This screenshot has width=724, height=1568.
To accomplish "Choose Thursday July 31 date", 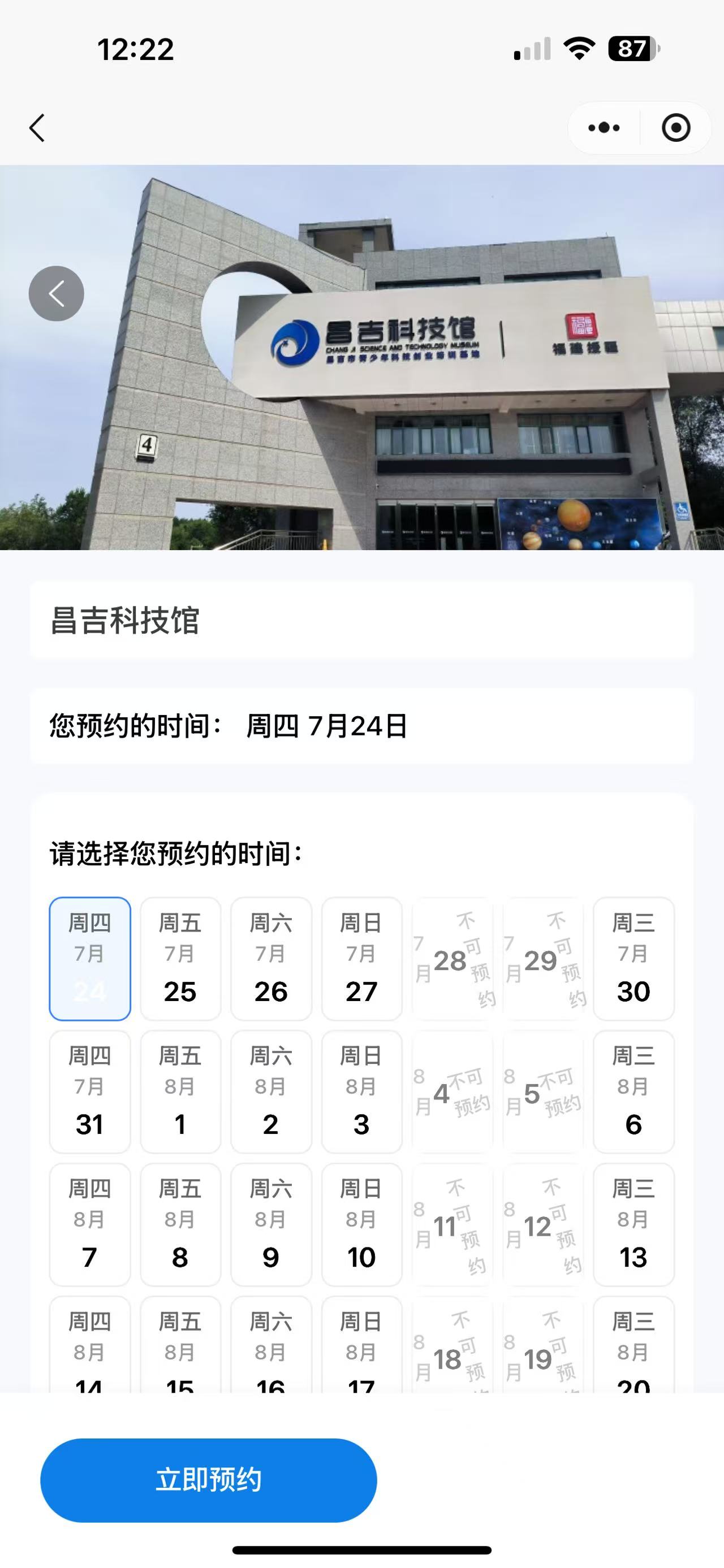I will point(89,1091).
